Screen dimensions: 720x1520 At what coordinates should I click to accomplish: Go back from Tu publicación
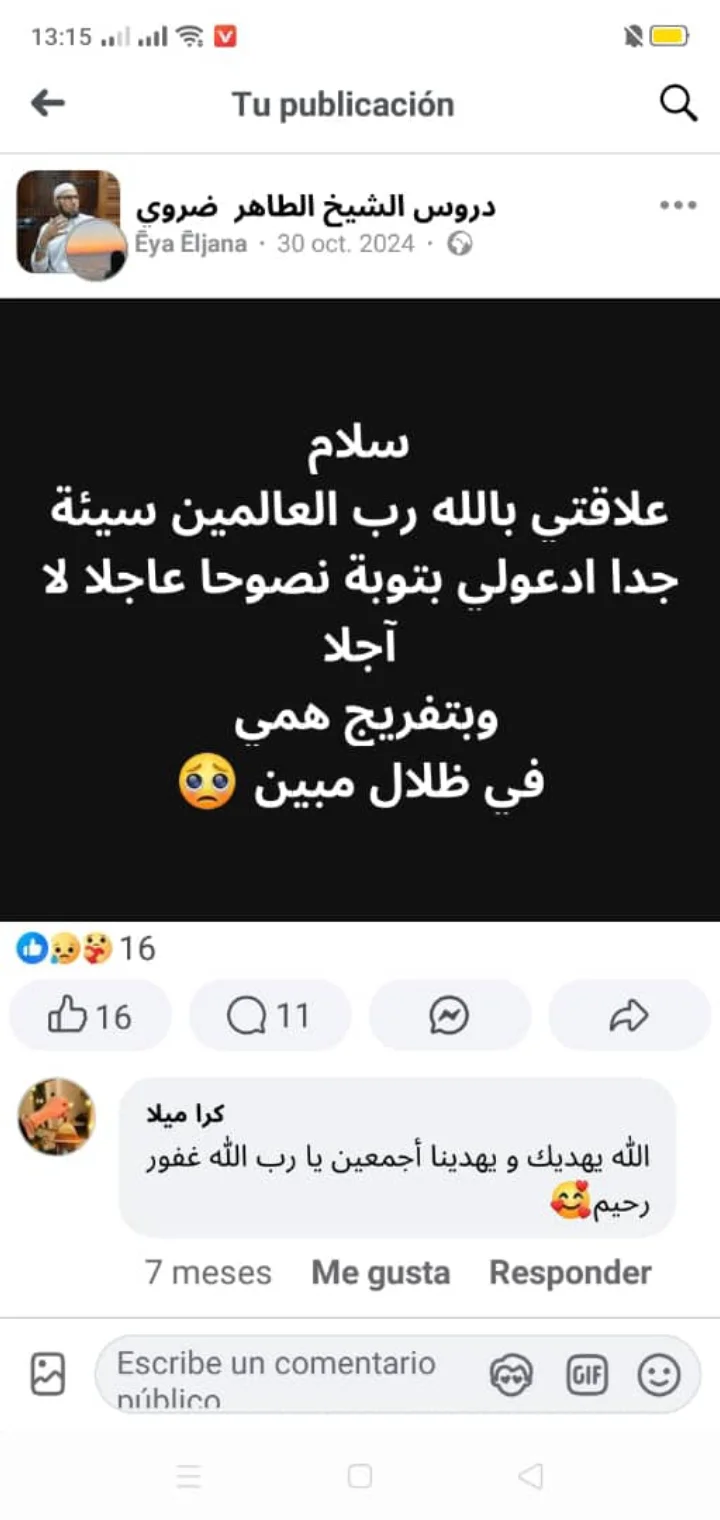click(x=48, y=102)
